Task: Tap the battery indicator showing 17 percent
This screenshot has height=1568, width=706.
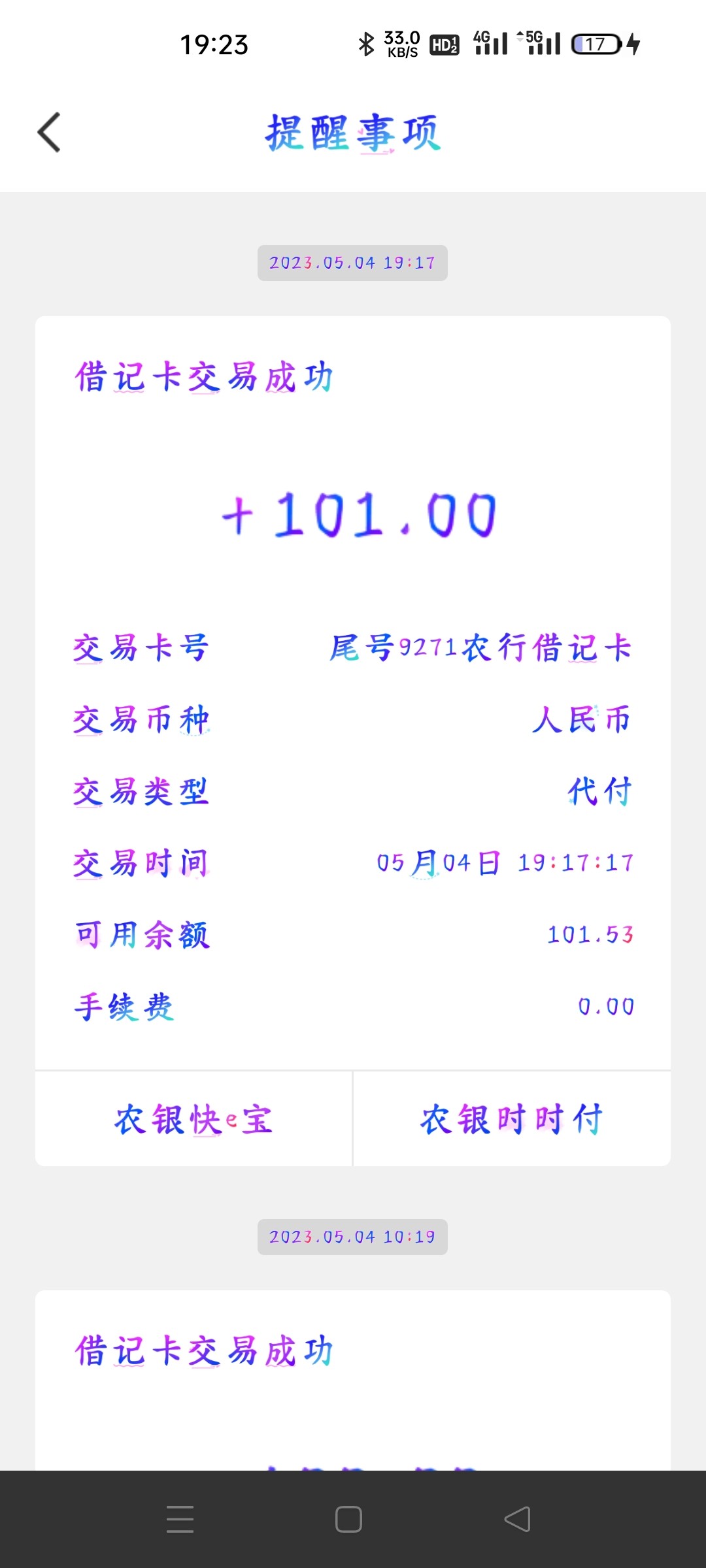Action: click(x=594, y=42)
